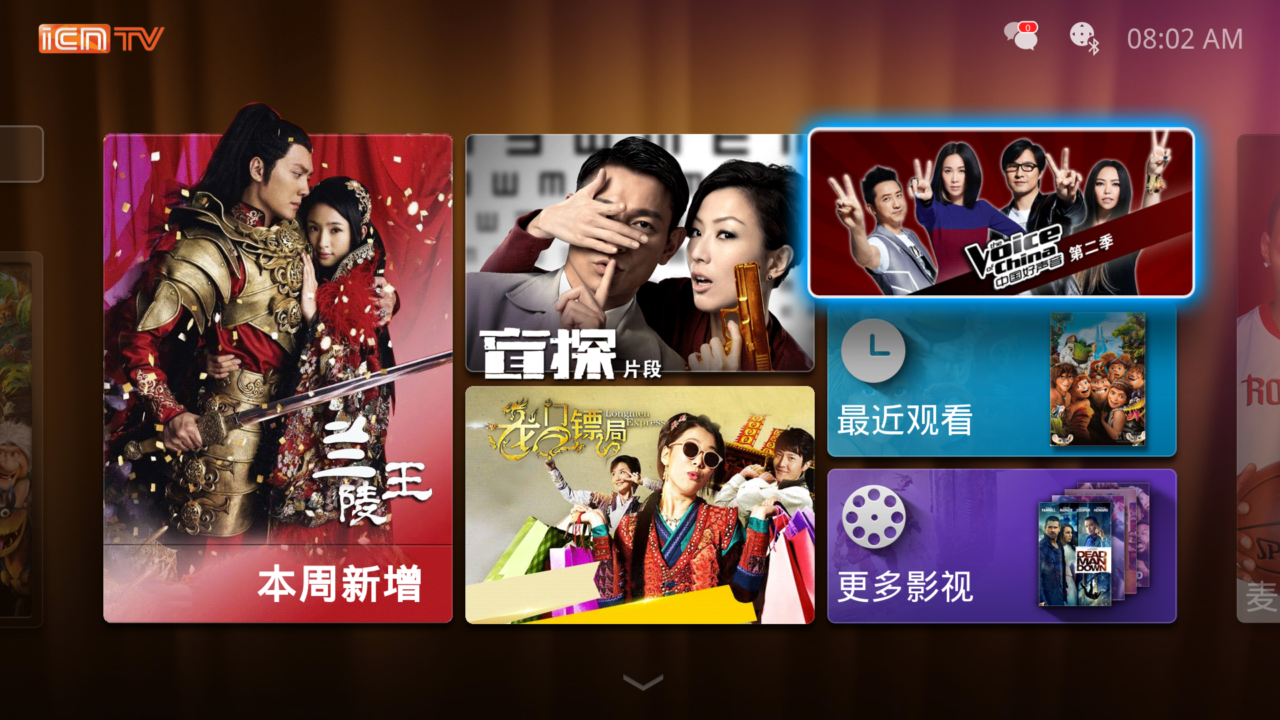Open the 龙门镖局 show tile
Image resolution: width=1280 pixels, height=720 pixels.
pyautogui.click(x=640, y=505)
